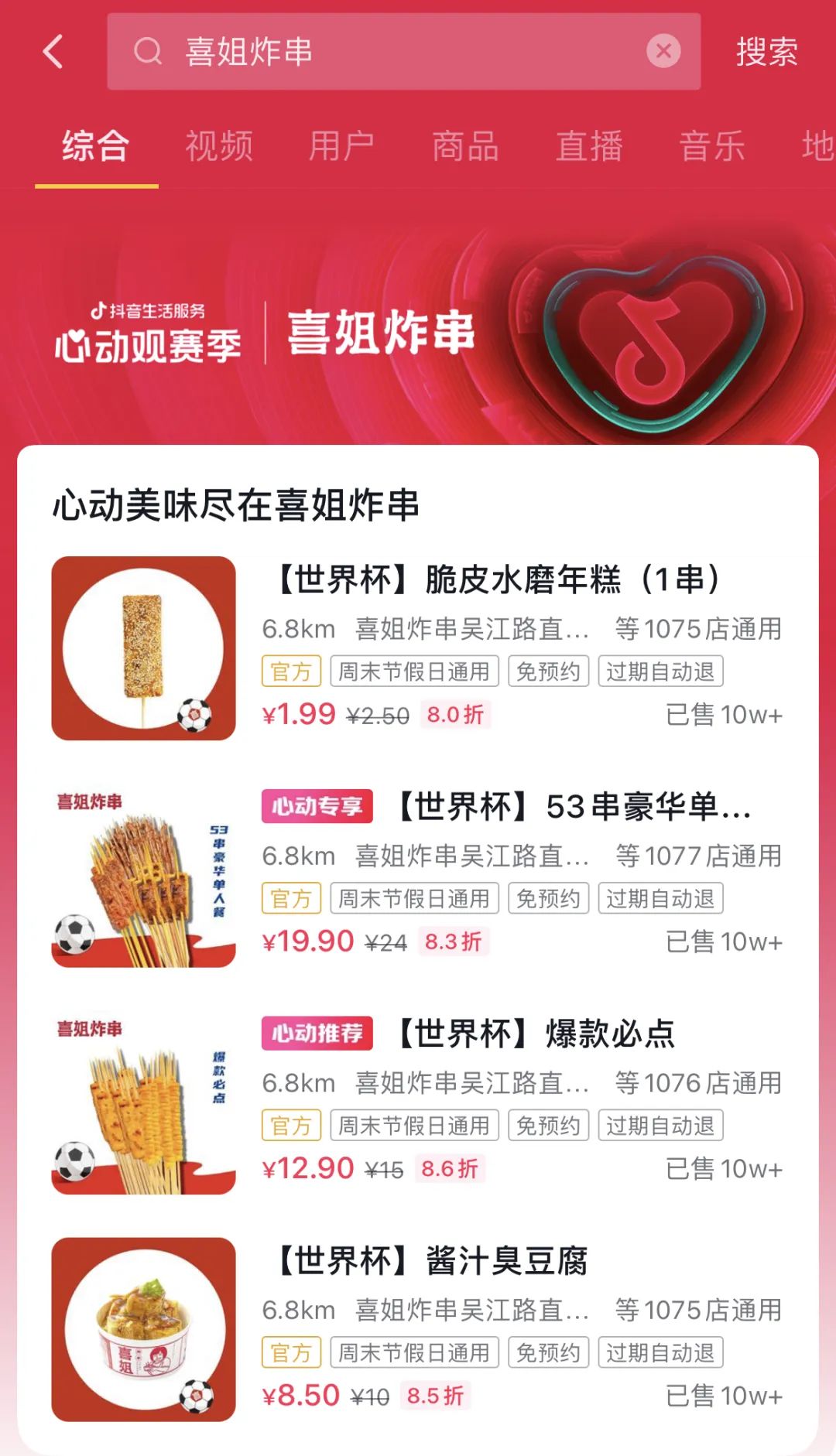
Task: View the 爆款必点 deal
Action: [534, 1034]
